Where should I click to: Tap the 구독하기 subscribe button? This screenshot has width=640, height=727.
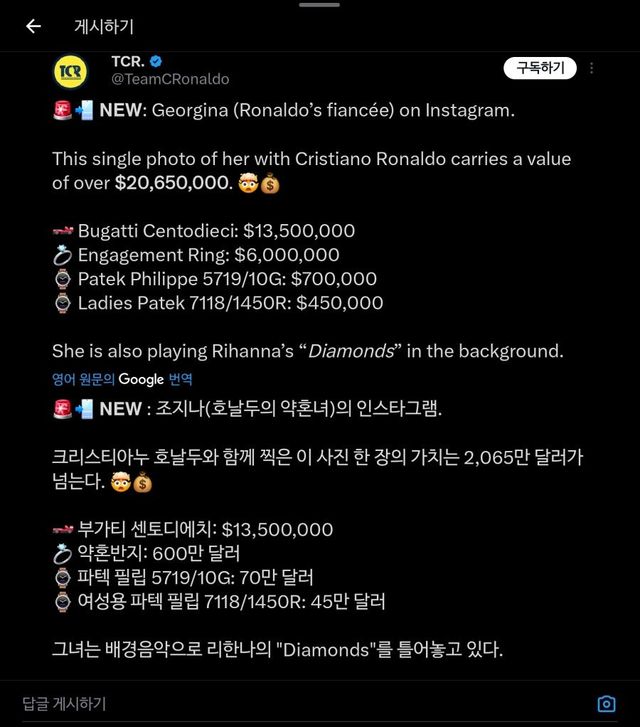pos(540,68)
